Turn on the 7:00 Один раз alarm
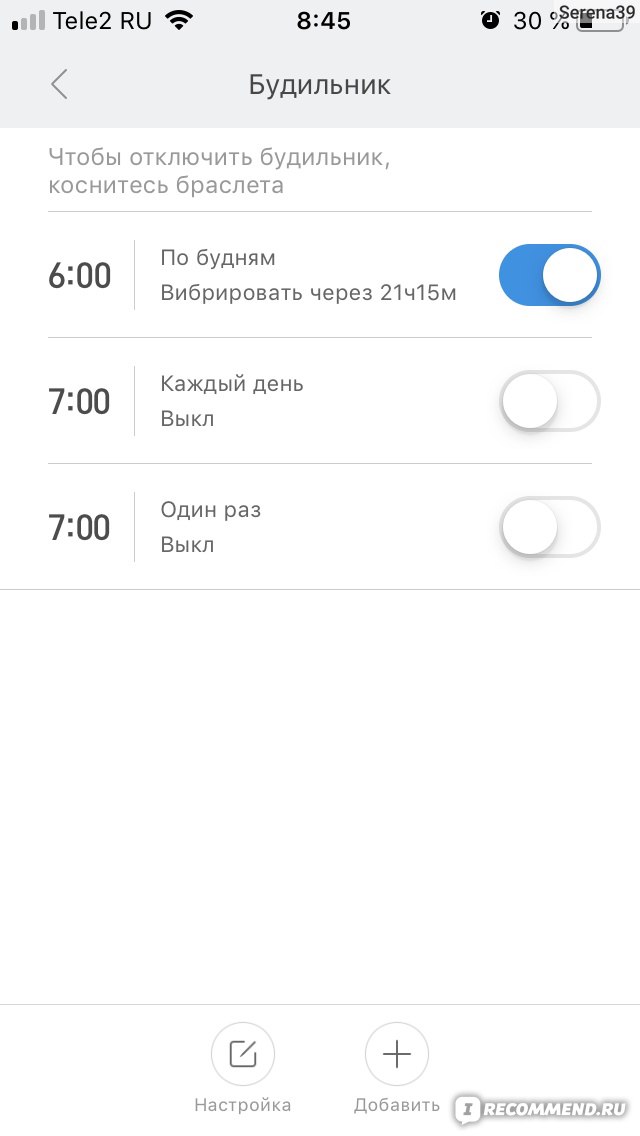This screenshot has height=1136, width=640. coord(549,527)
